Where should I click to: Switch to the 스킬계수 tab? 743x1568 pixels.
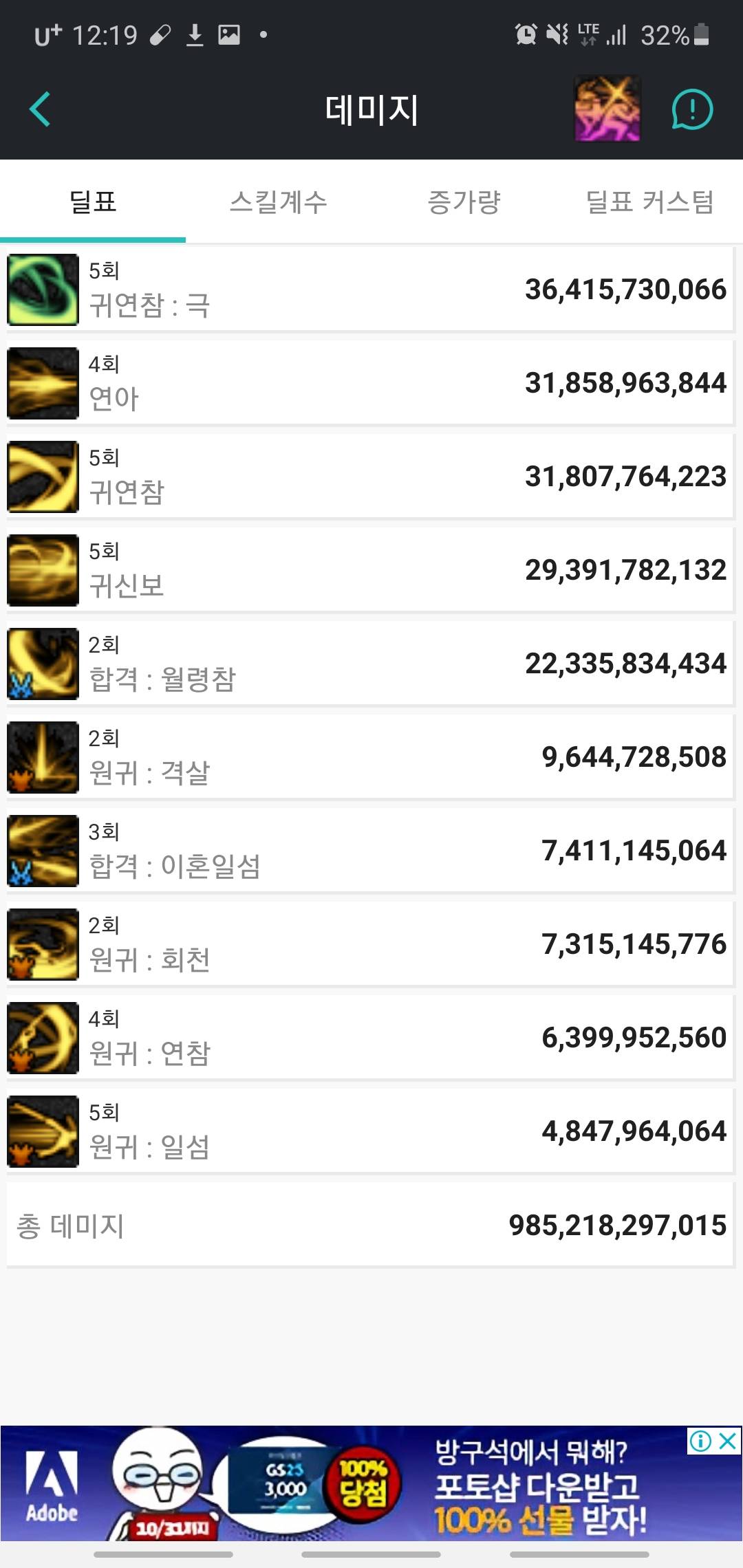click(x=279, y=202)
